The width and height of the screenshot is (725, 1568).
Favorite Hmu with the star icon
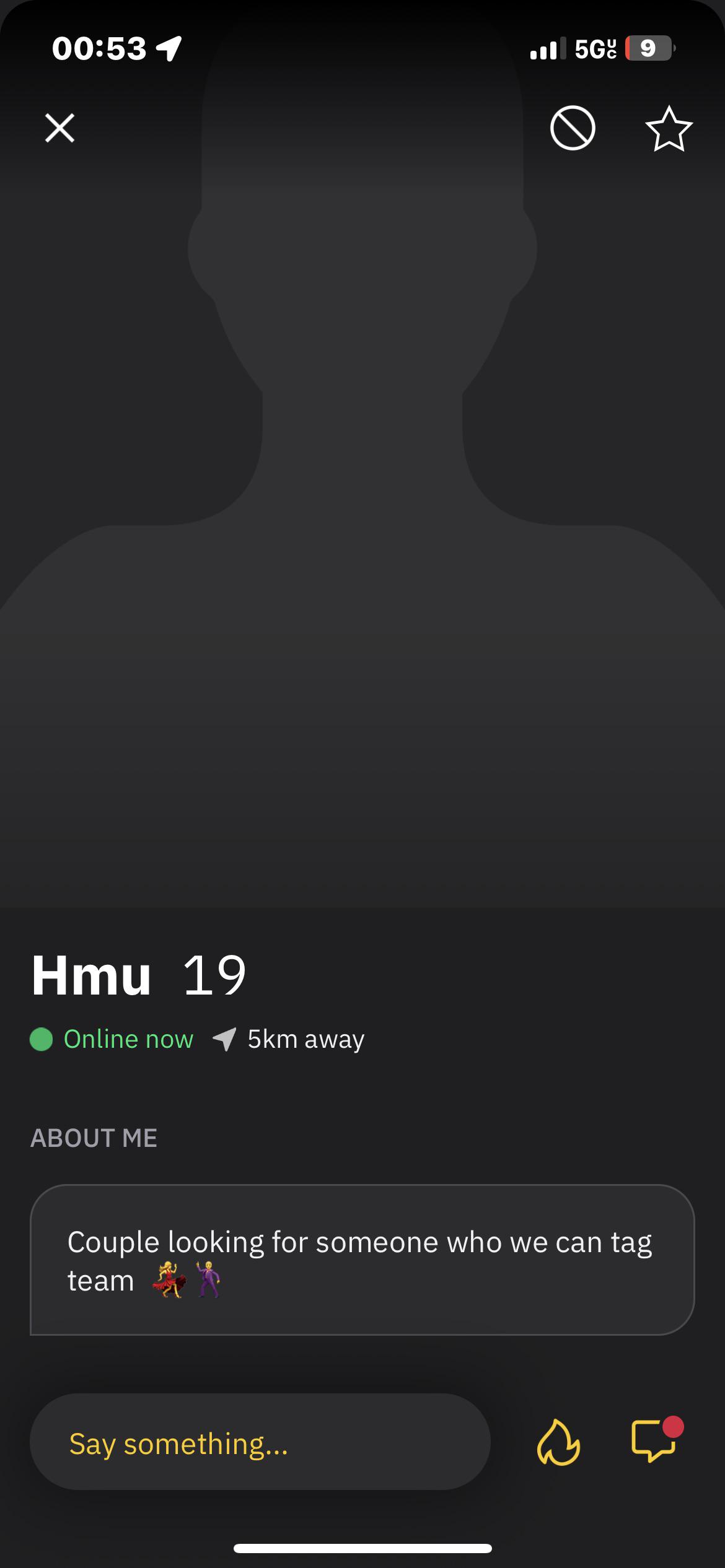[669, 129]
